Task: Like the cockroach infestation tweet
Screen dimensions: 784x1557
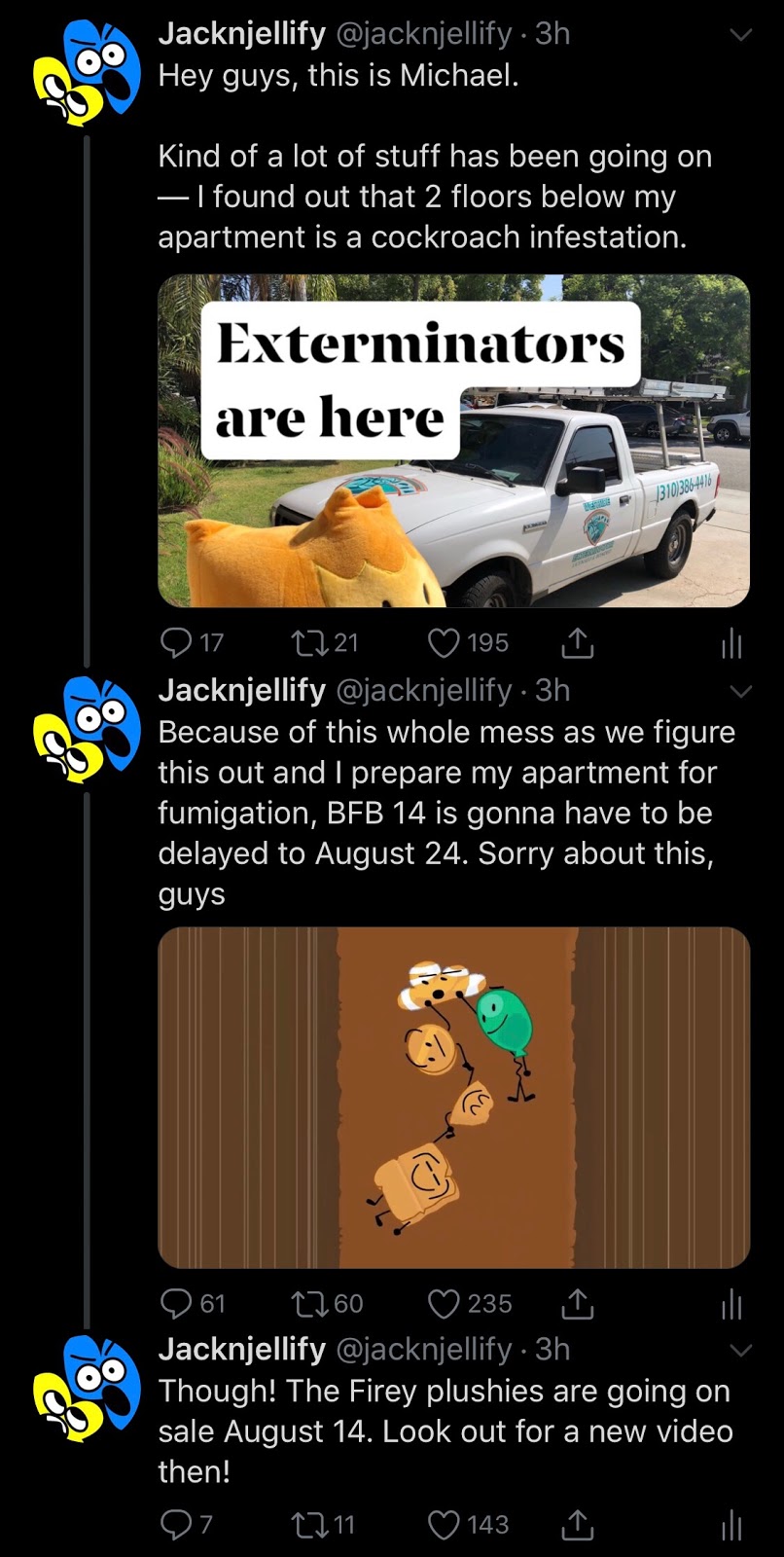Action: click(x=444, y=642)
